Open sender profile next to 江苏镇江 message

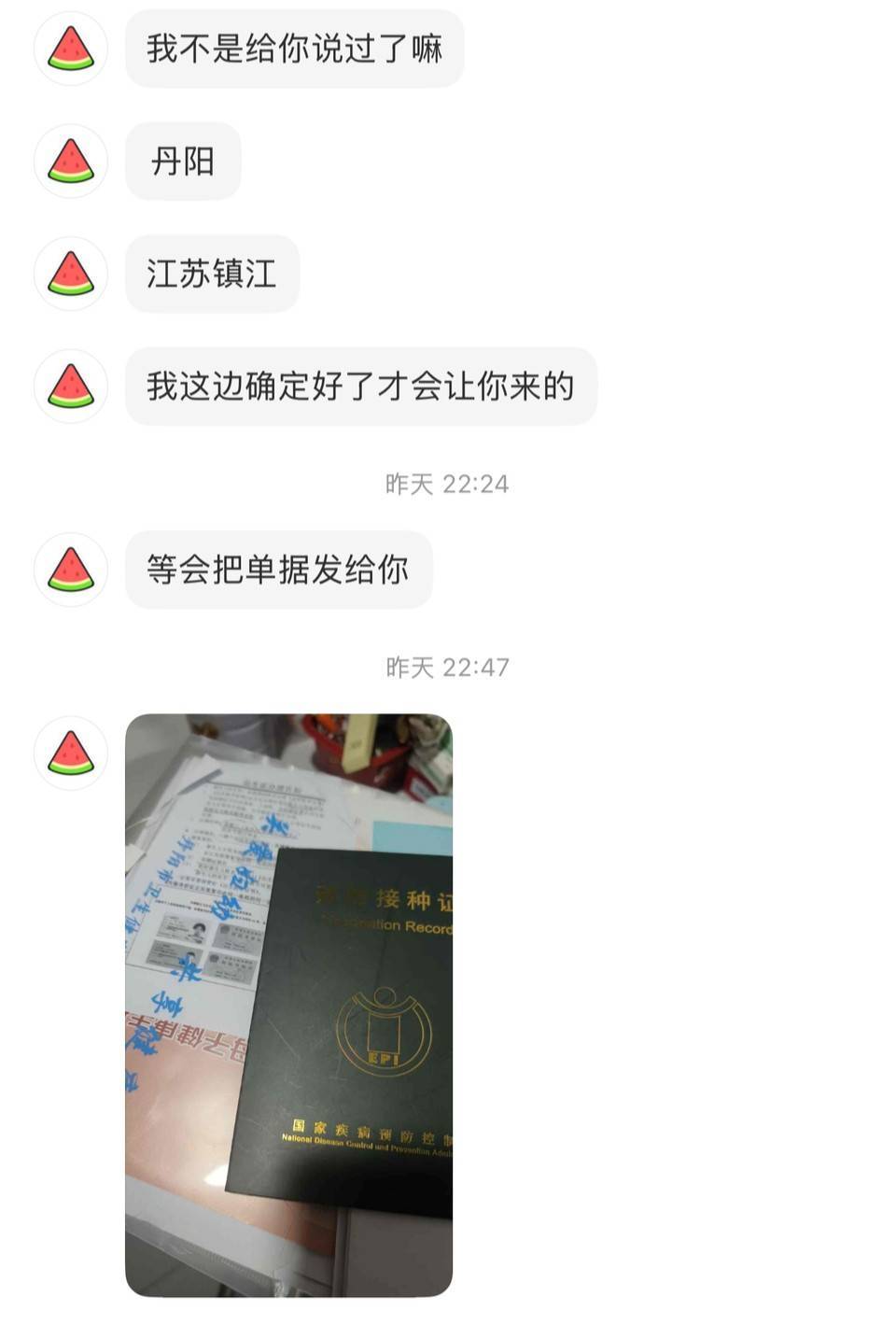pos(71,274)
